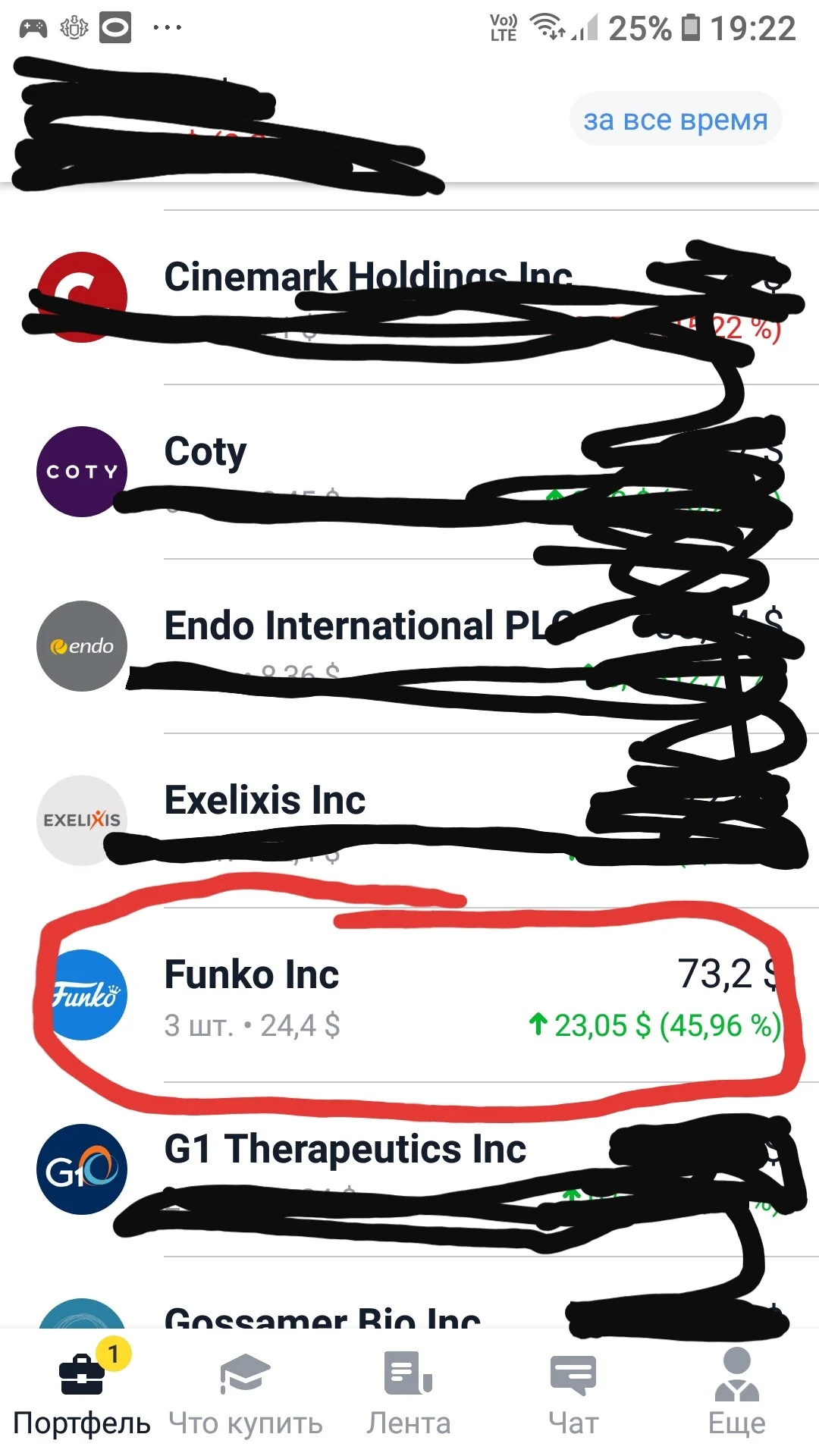Select the Exelixis Inc row
Image resolution: width=819 pixels, height=1456 pixels.
coord(409,821)
